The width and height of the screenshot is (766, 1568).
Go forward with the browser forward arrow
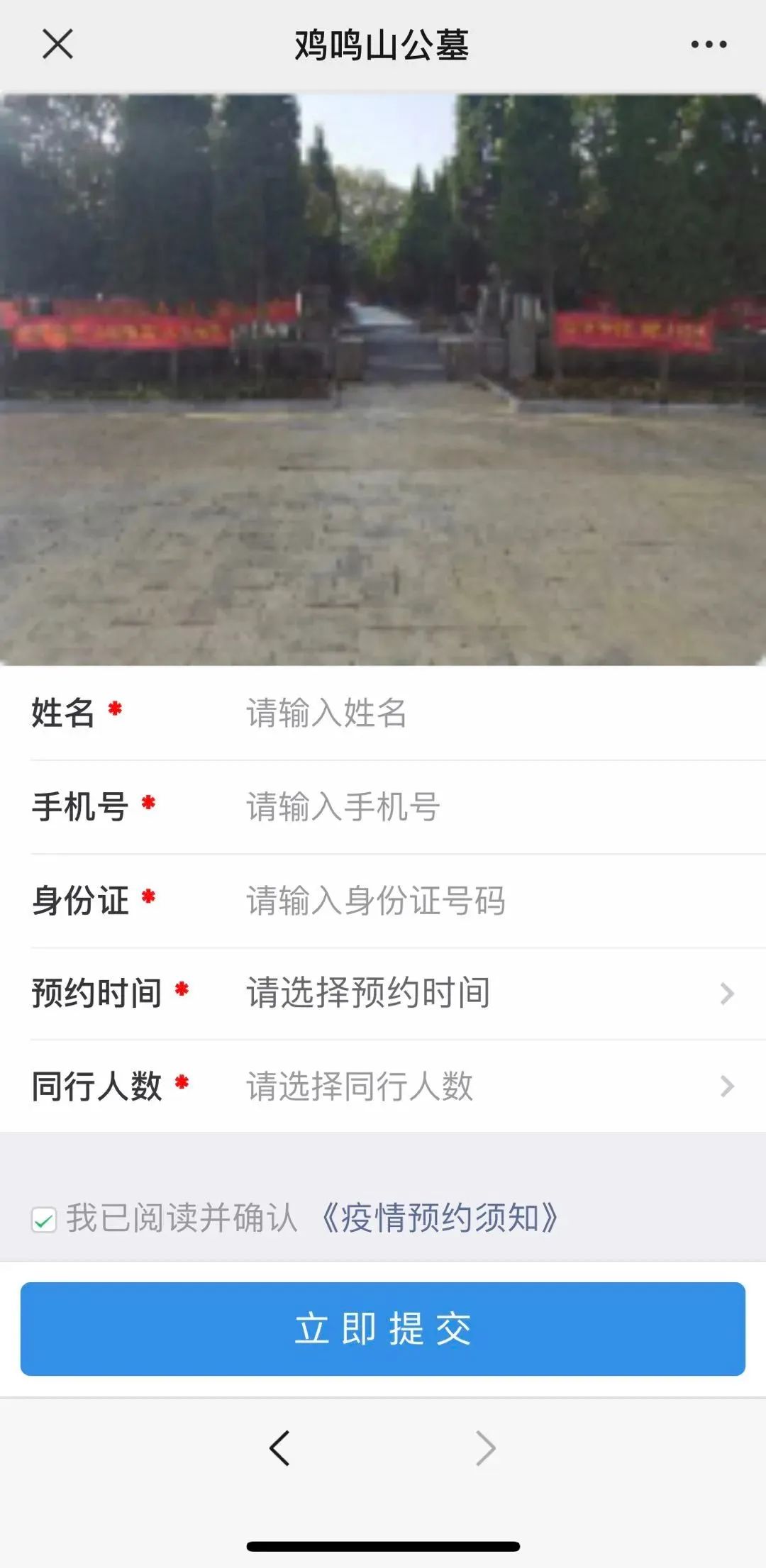click(486, 1448)
